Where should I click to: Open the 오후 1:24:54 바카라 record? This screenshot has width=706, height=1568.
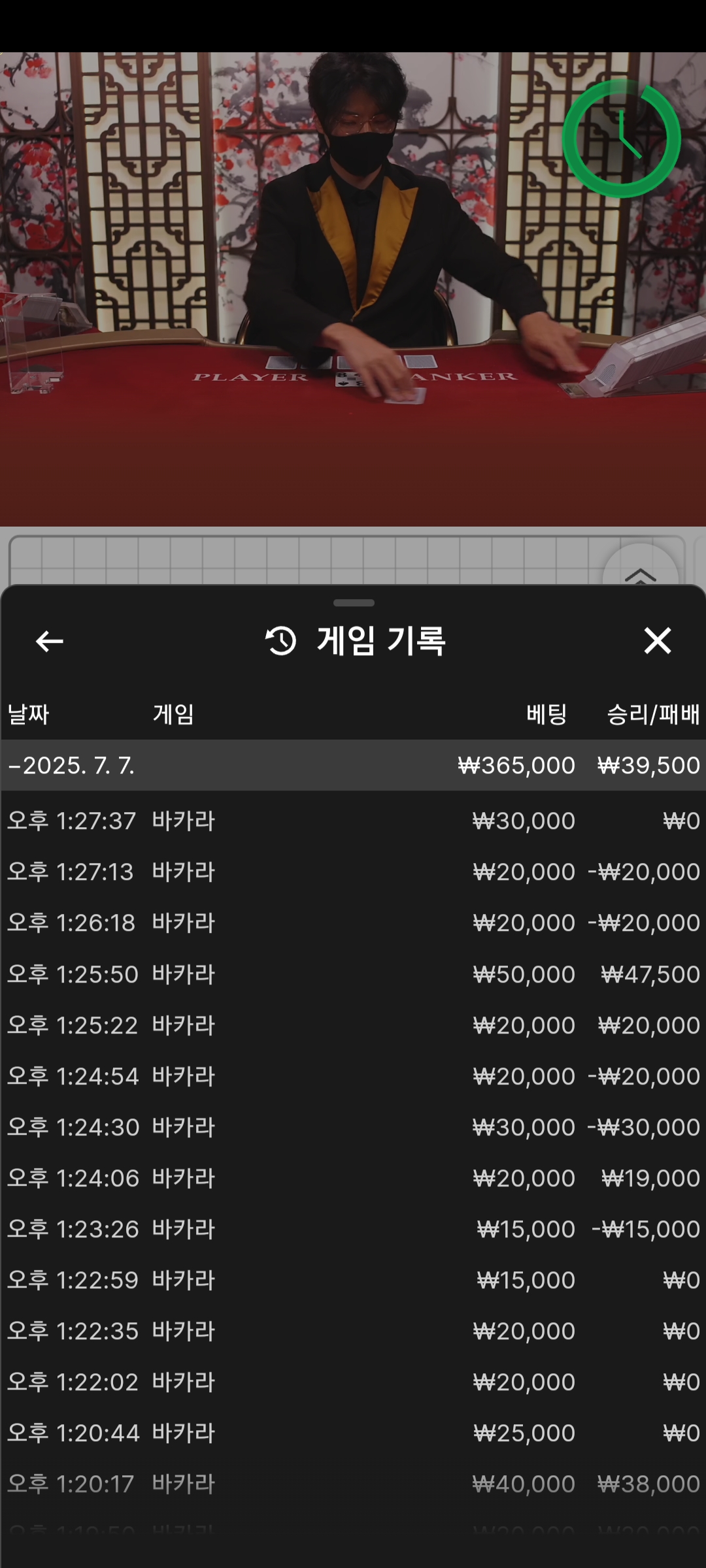[x=353, y=1076]
